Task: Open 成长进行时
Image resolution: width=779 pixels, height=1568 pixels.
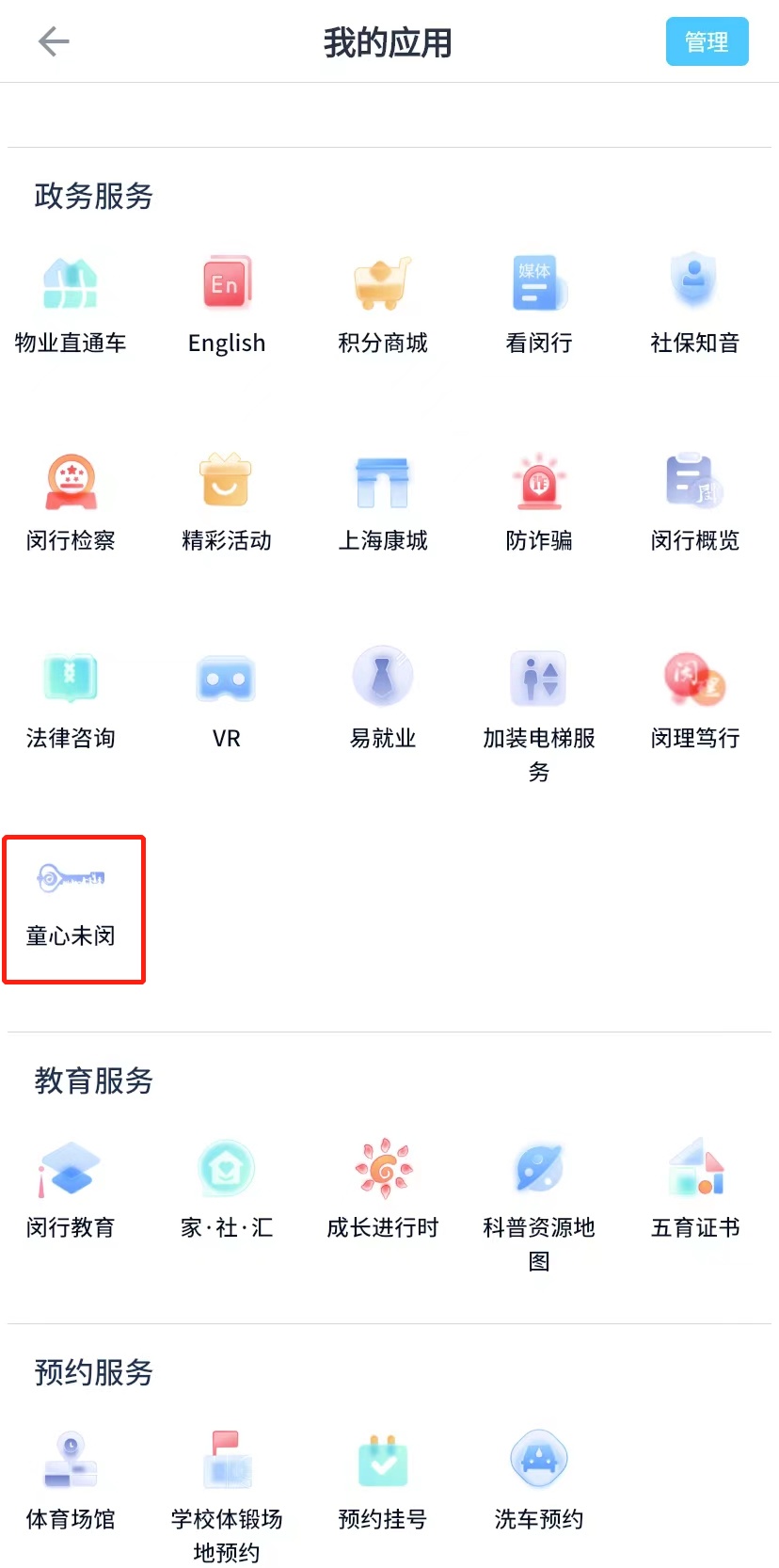Action: point(383,1188)
